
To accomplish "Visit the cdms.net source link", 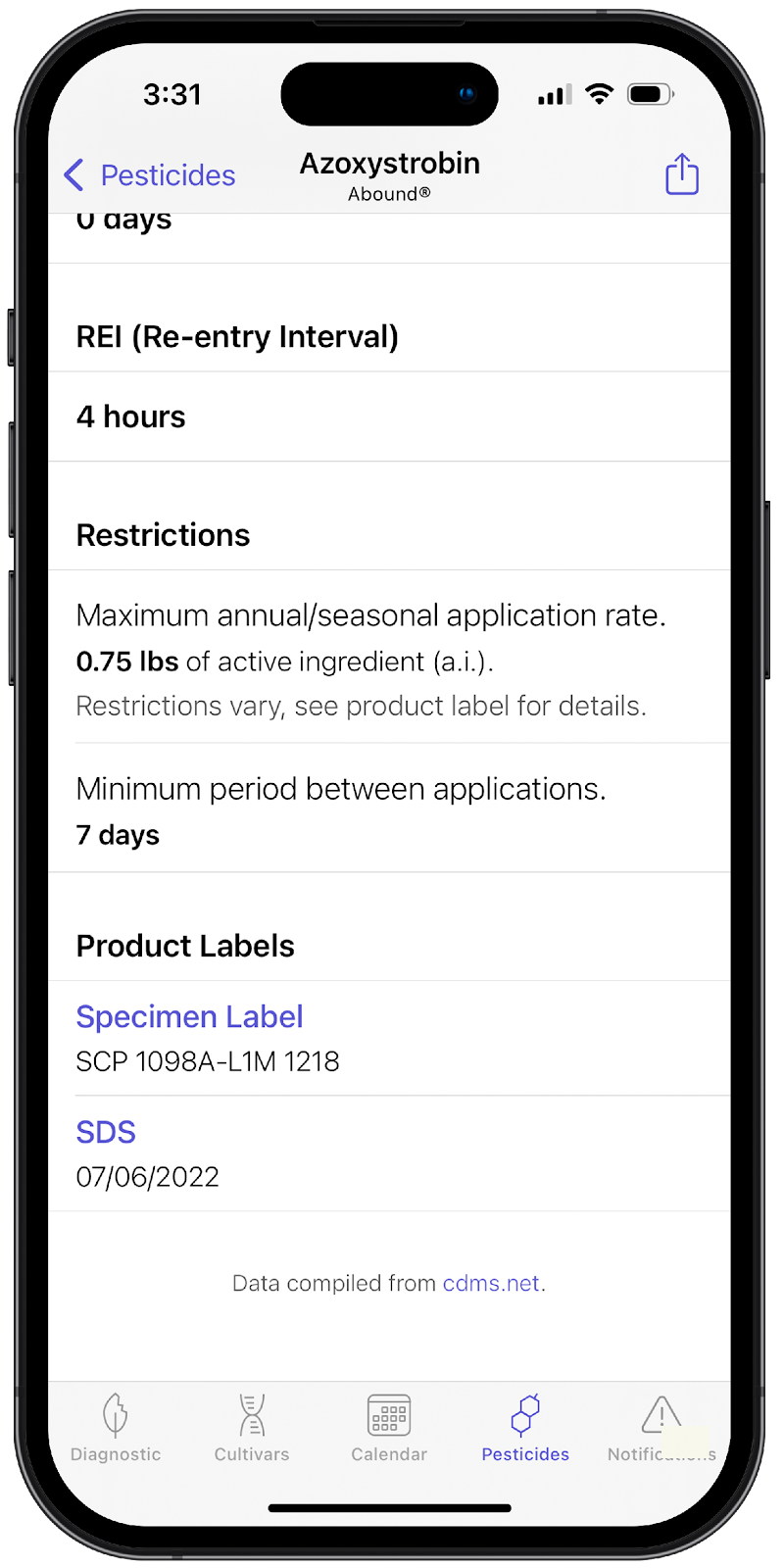I will click(491, 1284).
